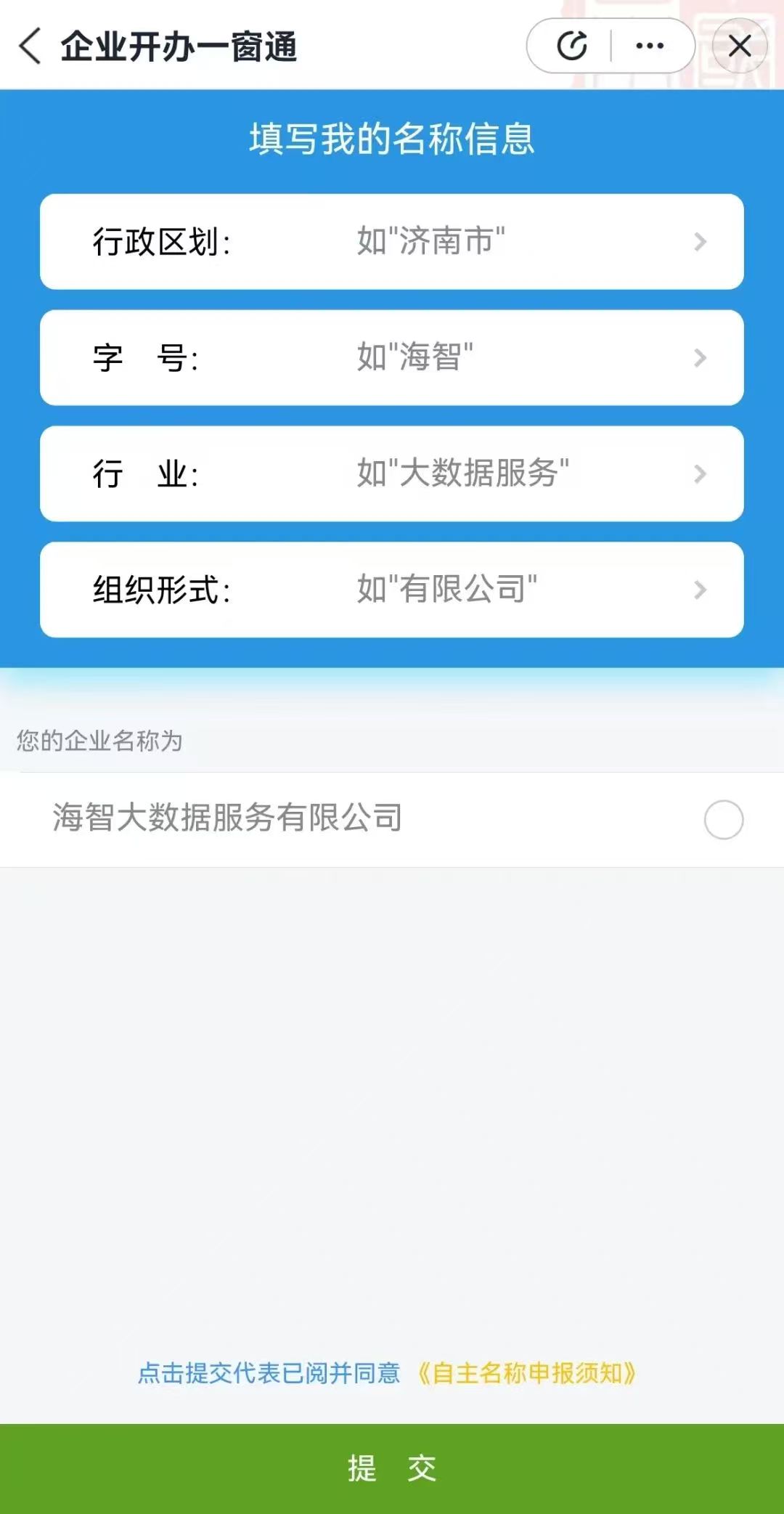This screenshot has width=784, height=1514.
Task: Refresh the mini program page
Action: point(572,46)
